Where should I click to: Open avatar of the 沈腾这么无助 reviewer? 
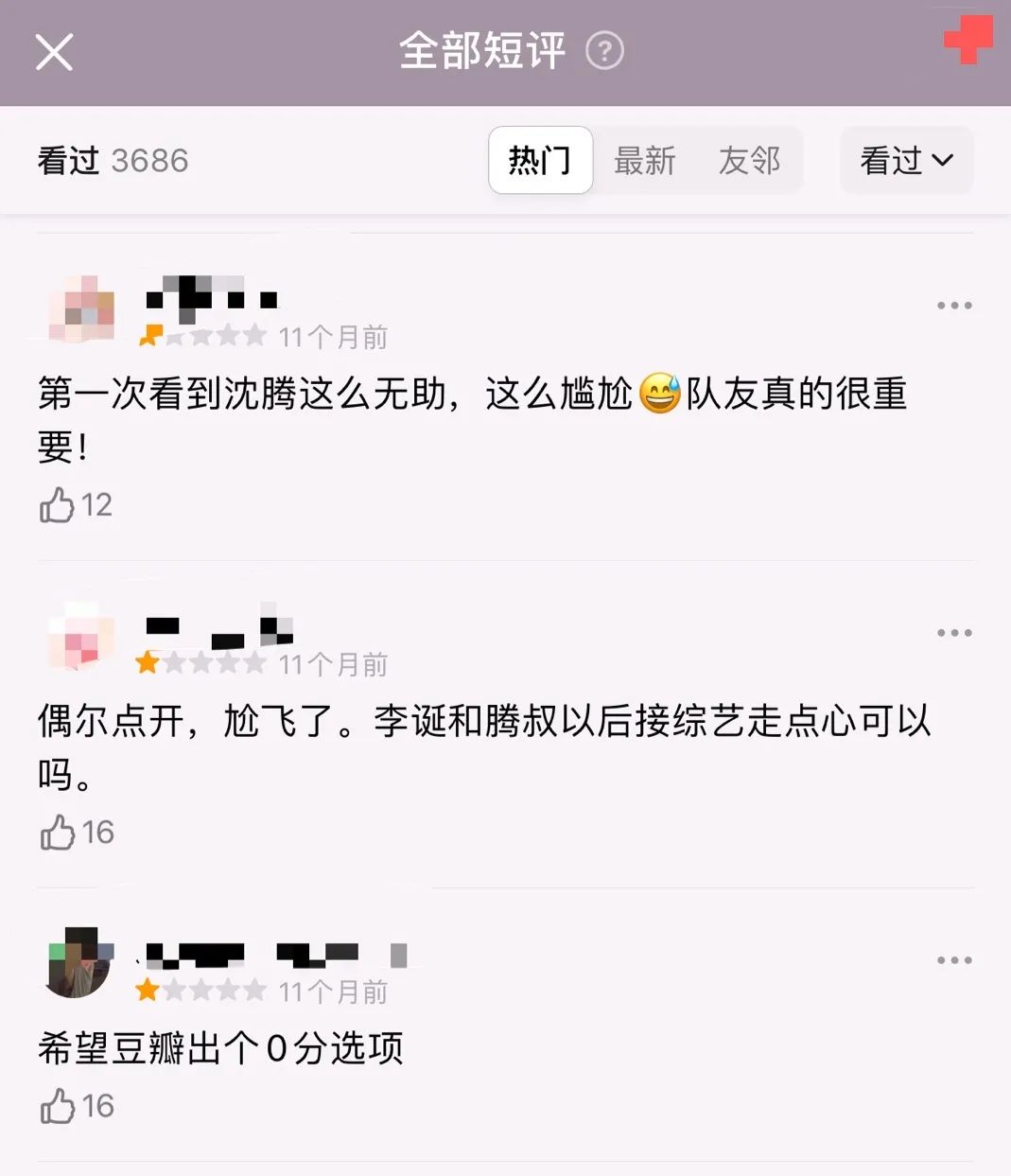click(x=81, y=309)
